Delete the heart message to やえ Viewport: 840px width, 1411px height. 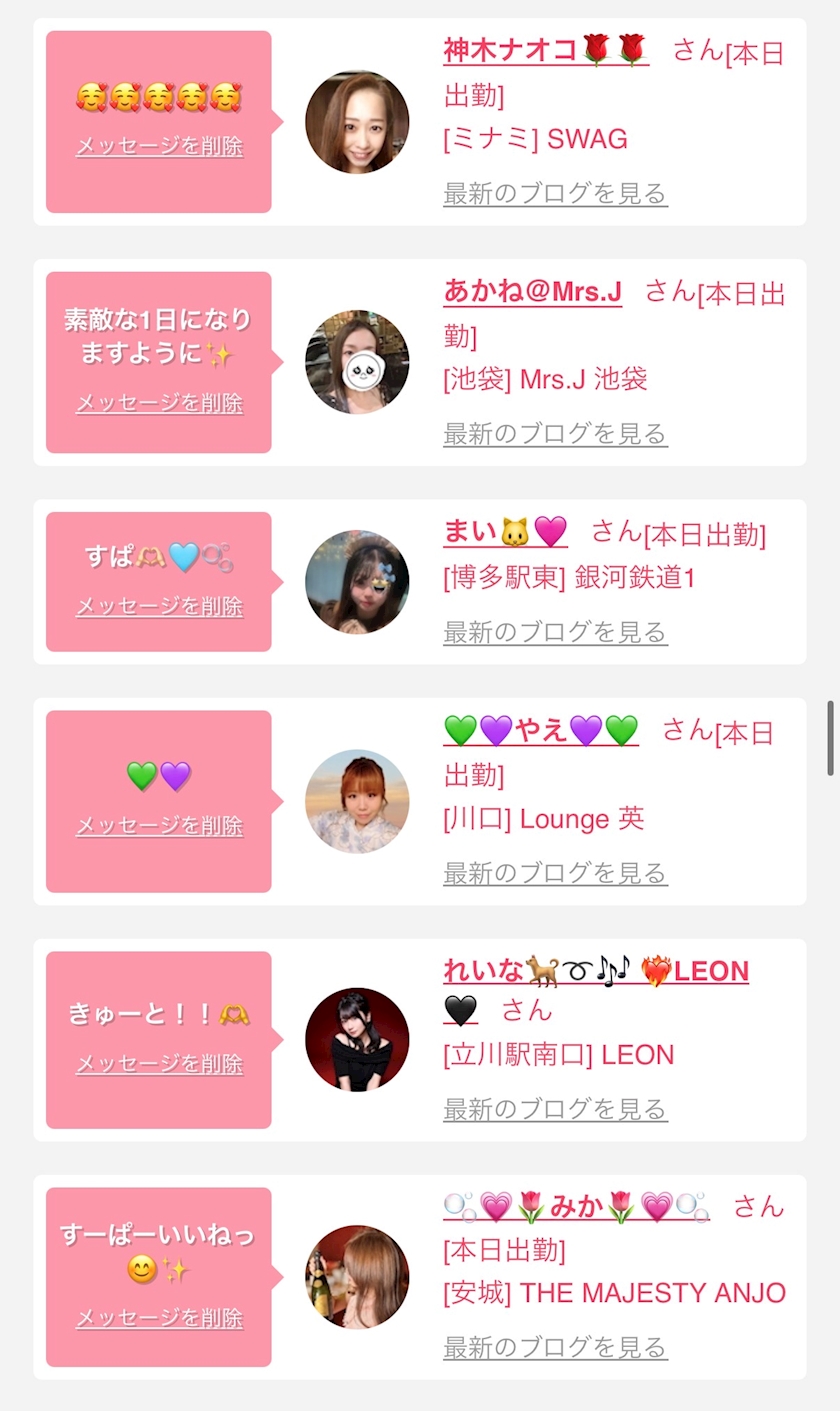tap(159, 826)
